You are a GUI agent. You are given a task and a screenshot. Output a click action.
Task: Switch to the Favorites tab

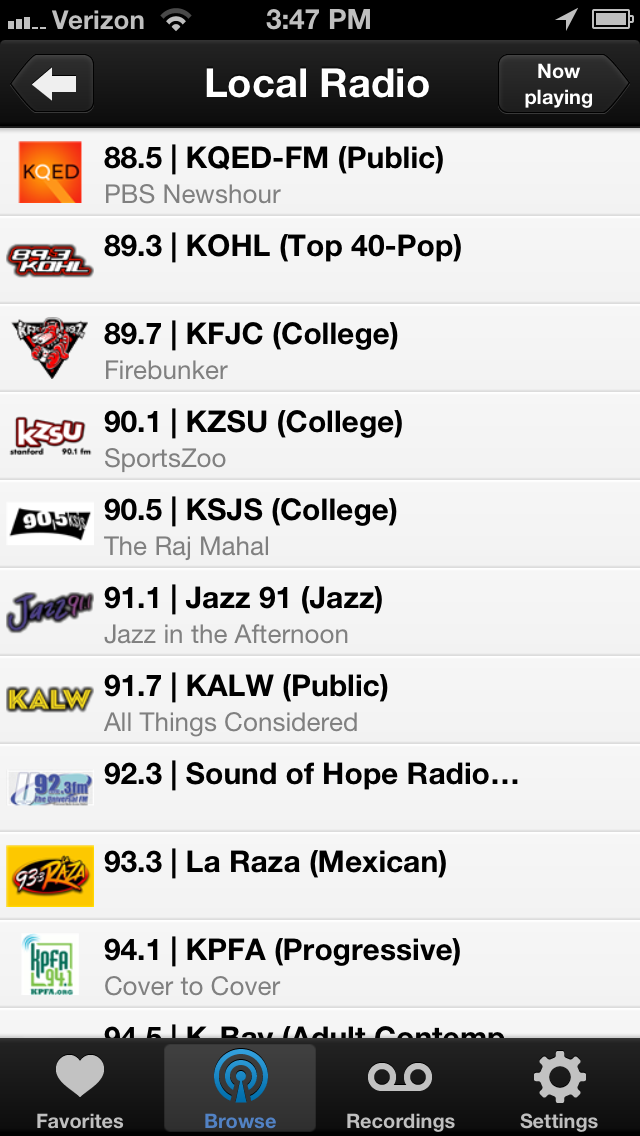pos(80,1089)
